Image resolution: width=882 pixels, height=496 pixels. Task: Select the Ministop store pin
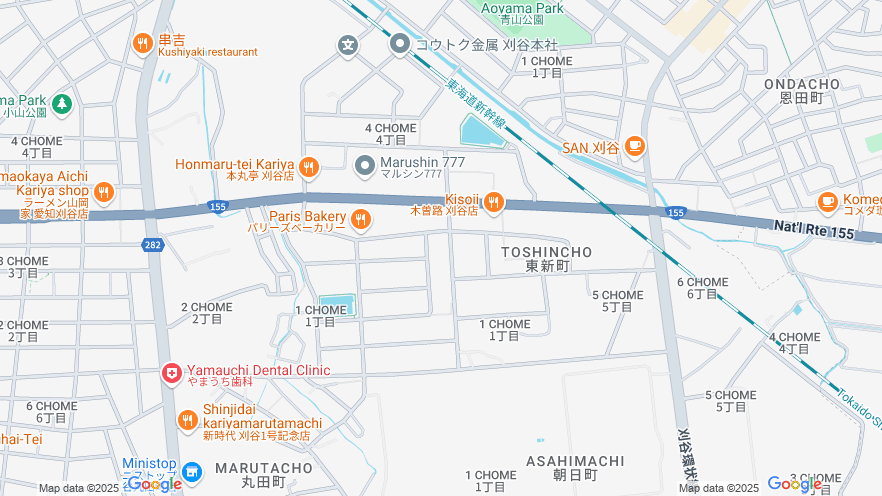click(193, 470)
